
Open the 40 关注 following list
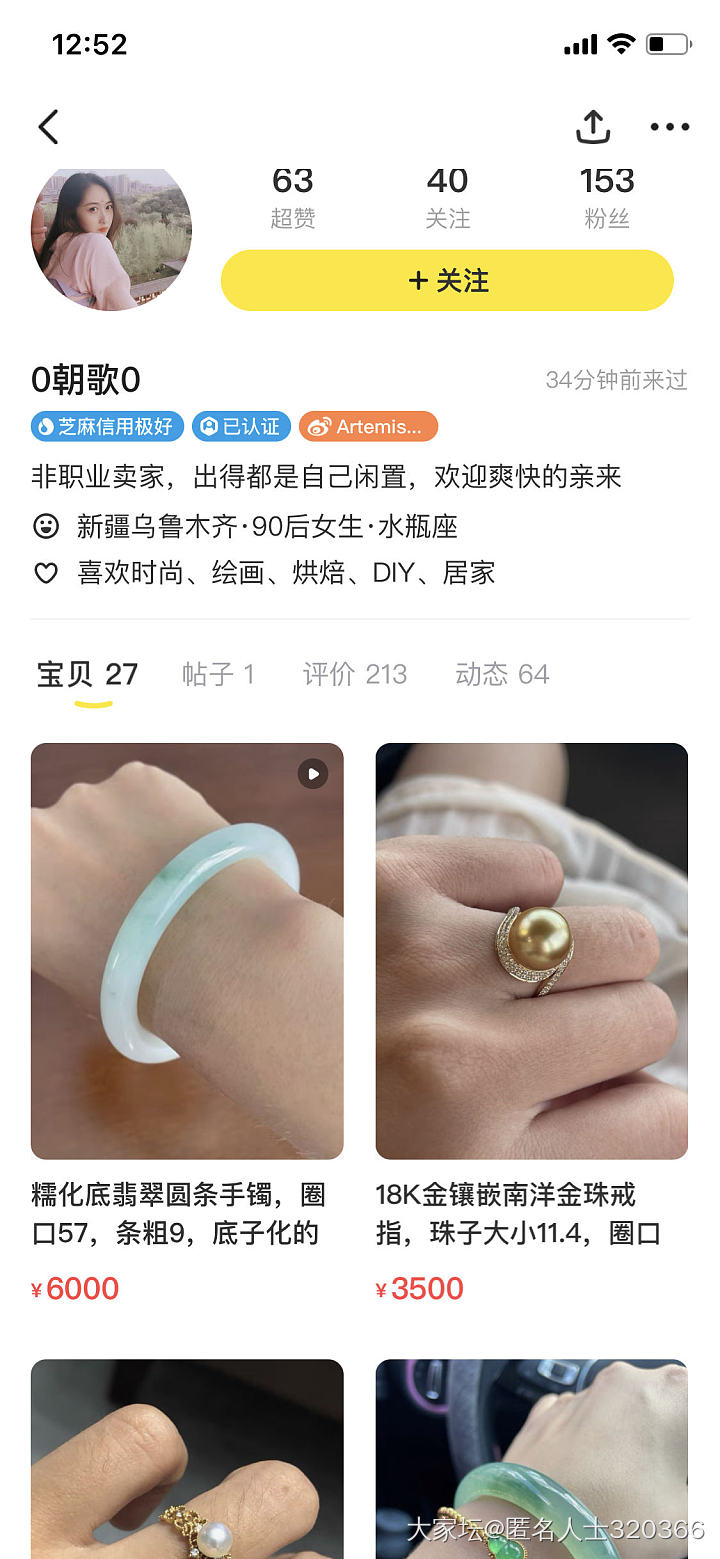(x=447, y=197)
